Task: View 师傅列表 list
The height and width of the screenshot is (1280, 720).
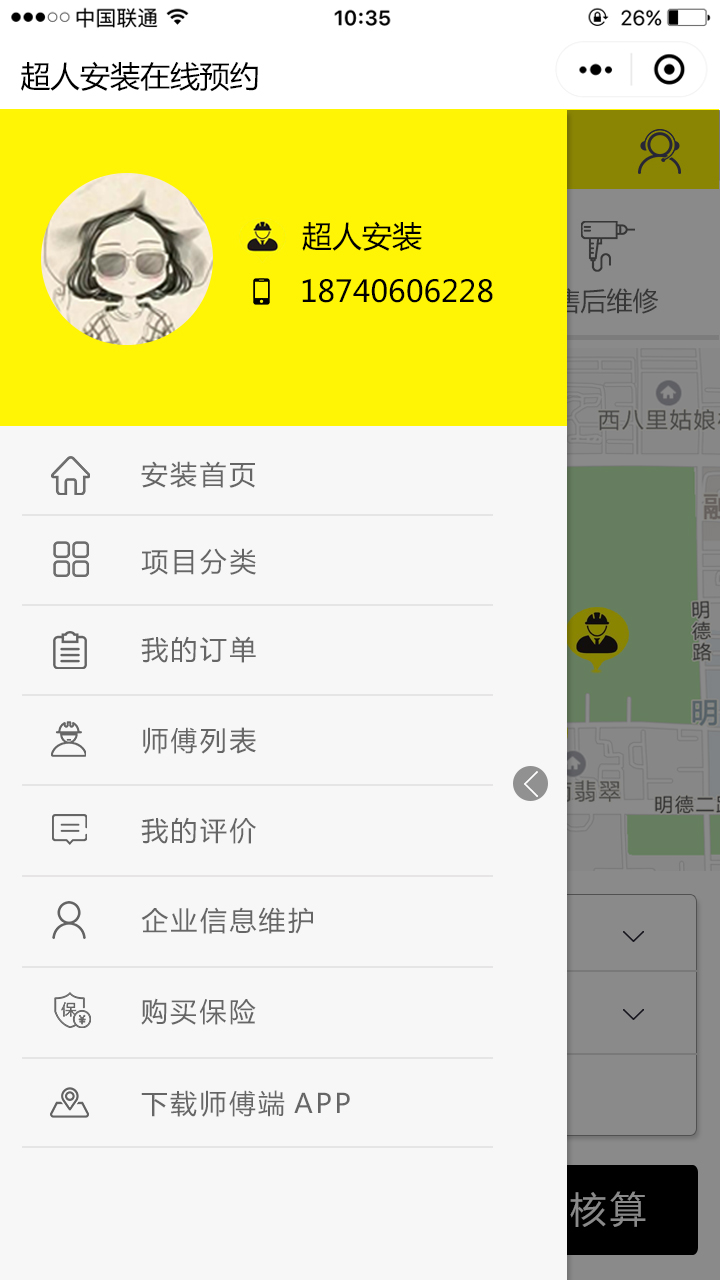Action: click(198, 741)
